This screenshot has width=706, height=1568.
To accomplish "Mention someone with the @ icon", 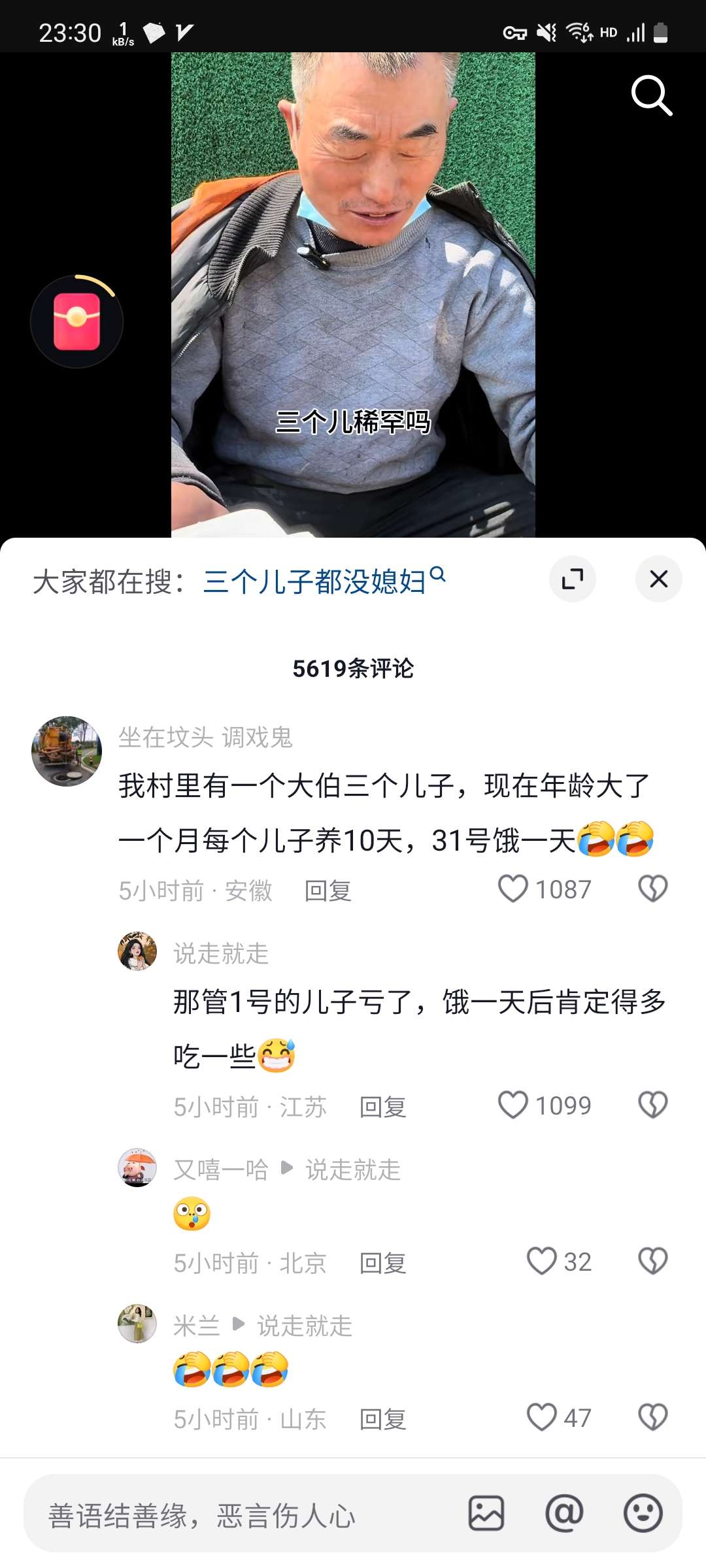I will [x=564, y=1513].
